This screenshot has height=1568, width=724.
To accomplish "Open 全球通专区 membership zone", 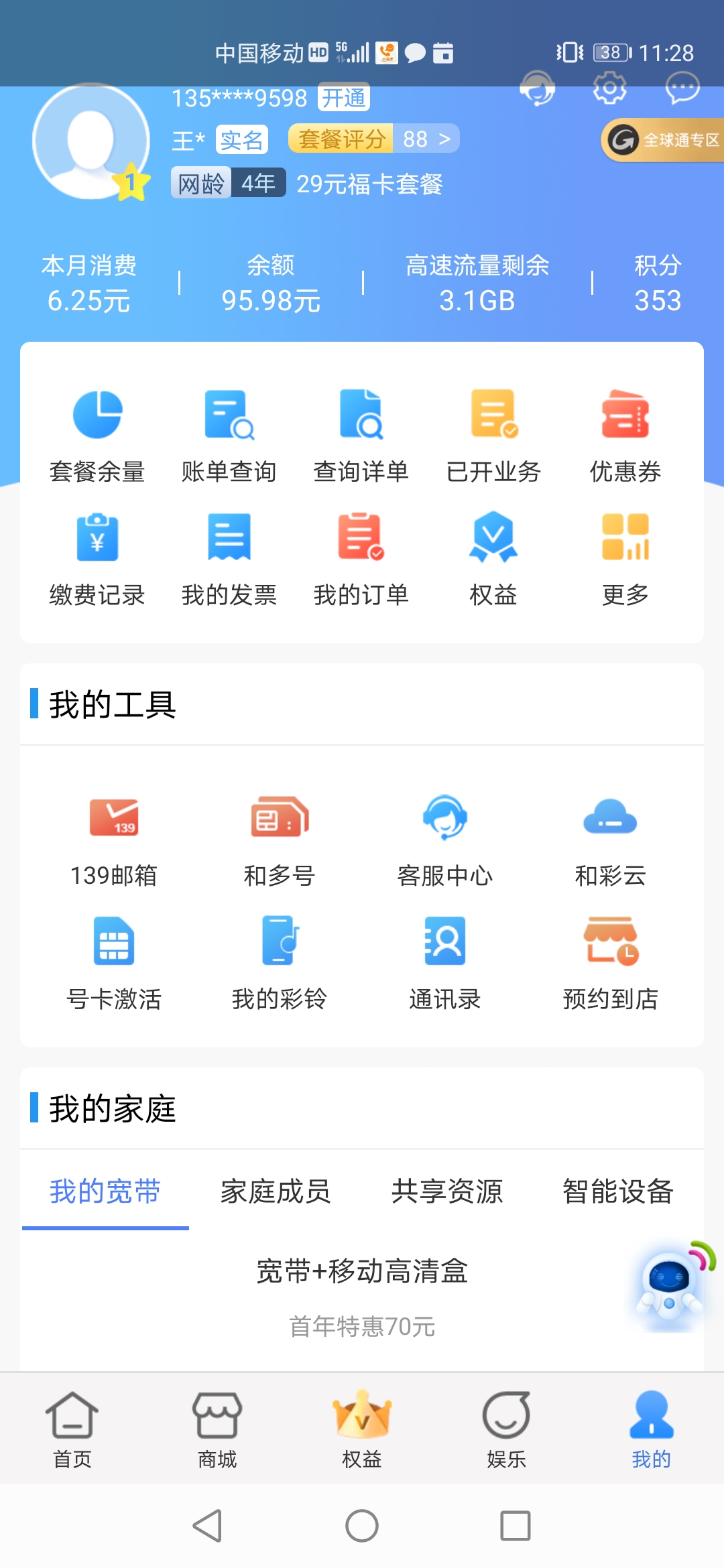I will point(664,141).
